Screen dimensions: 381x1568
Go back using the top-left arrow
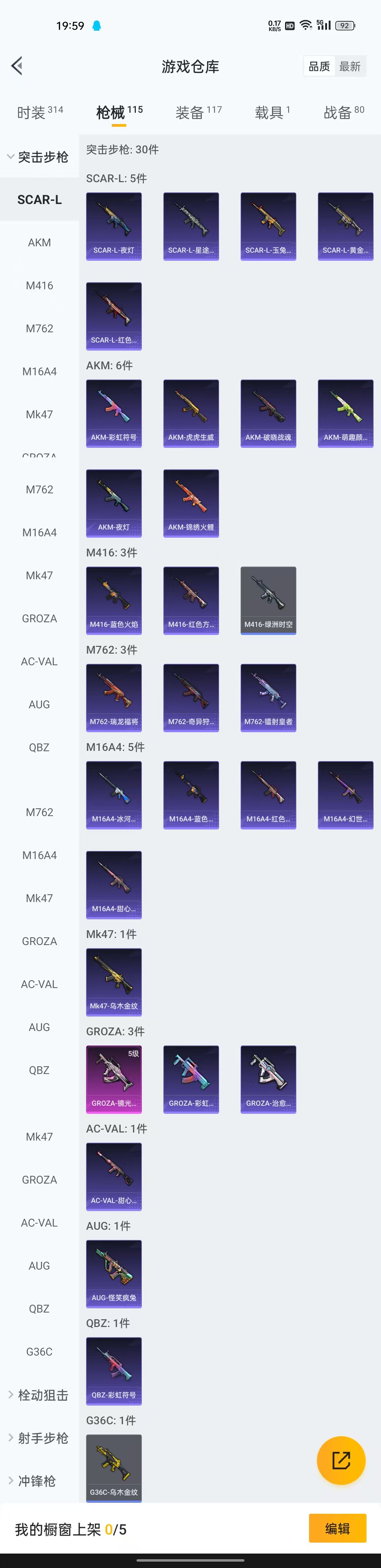click(17, 66)
